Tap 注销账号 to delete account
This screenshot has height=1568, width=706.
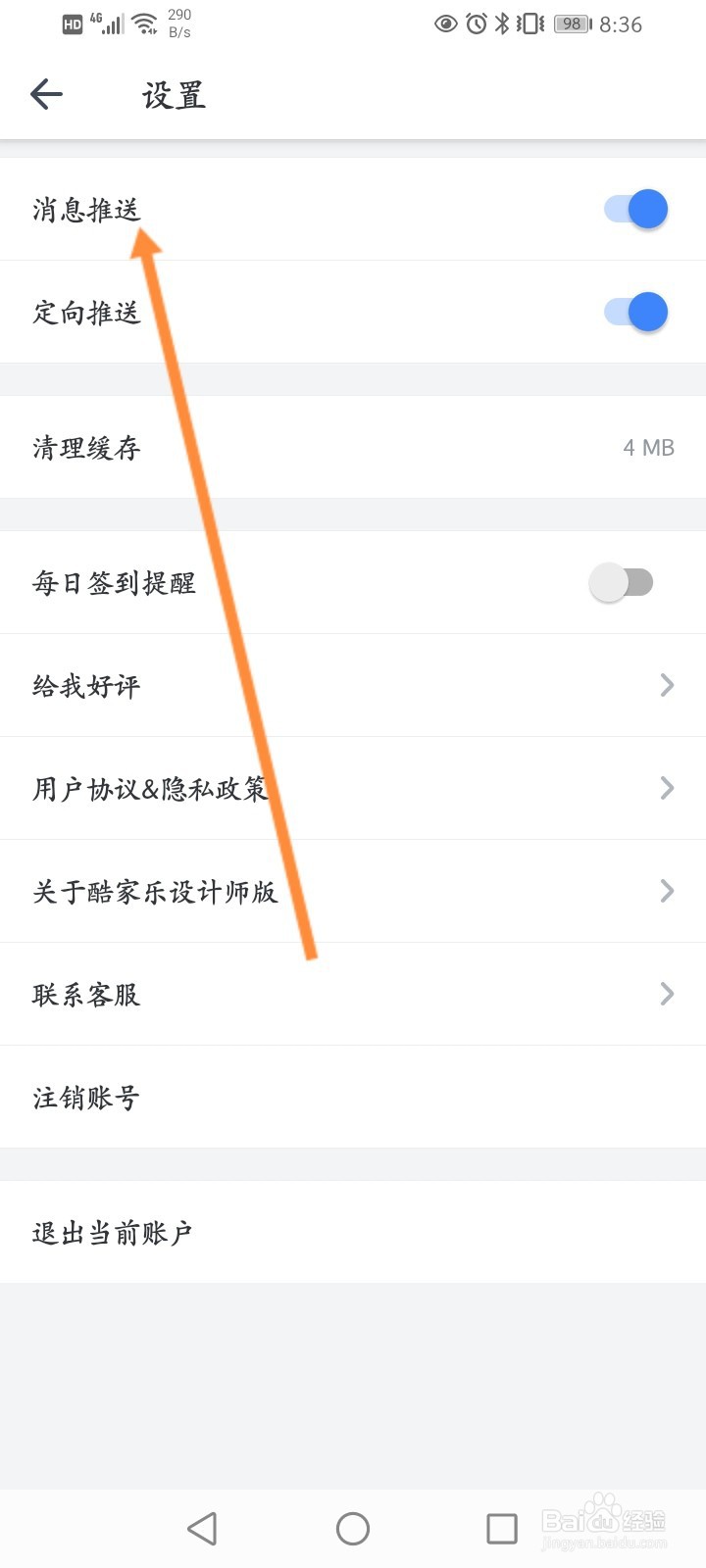click(85, 1098)
